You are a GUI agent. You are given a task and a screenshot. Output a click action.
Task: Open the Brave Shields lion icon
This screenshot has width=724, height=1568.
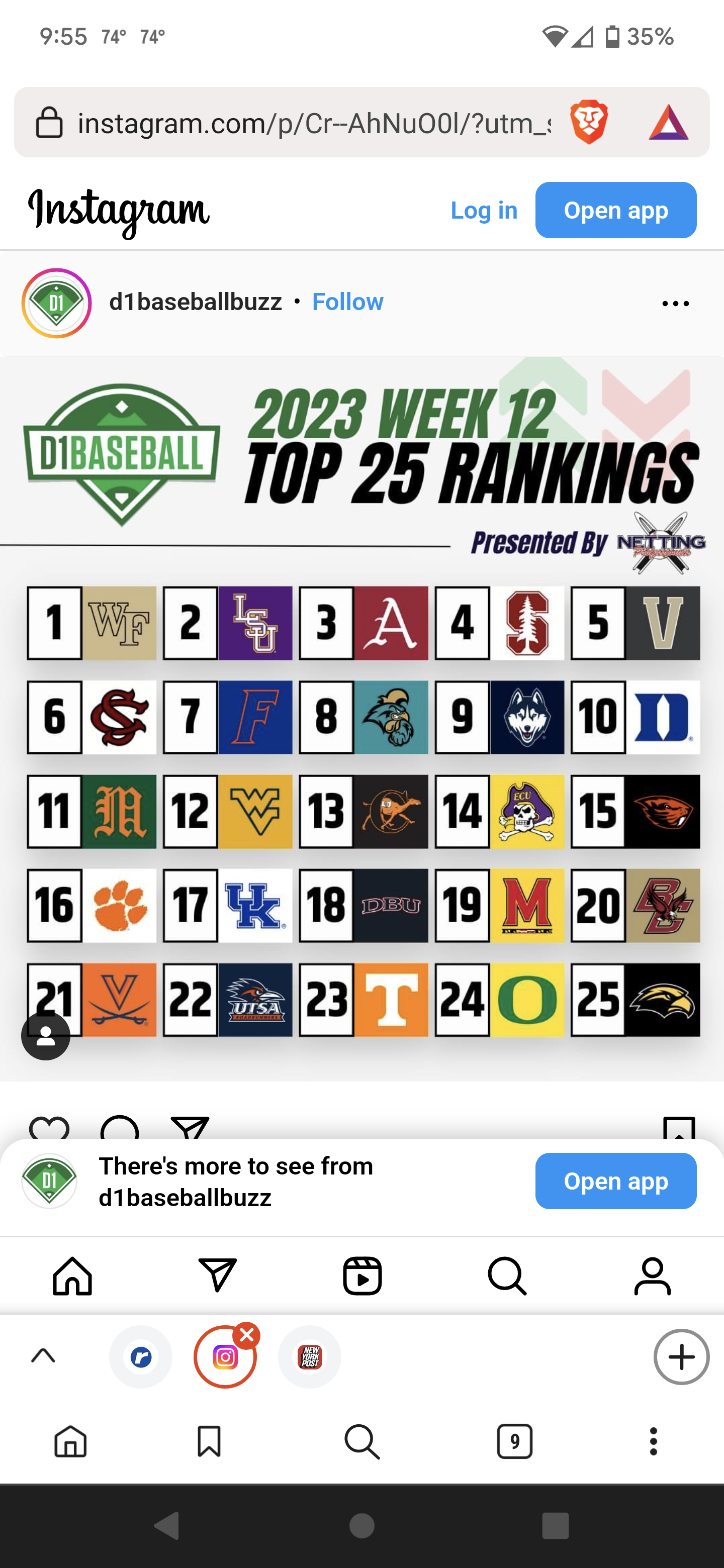tap(588, 122)
